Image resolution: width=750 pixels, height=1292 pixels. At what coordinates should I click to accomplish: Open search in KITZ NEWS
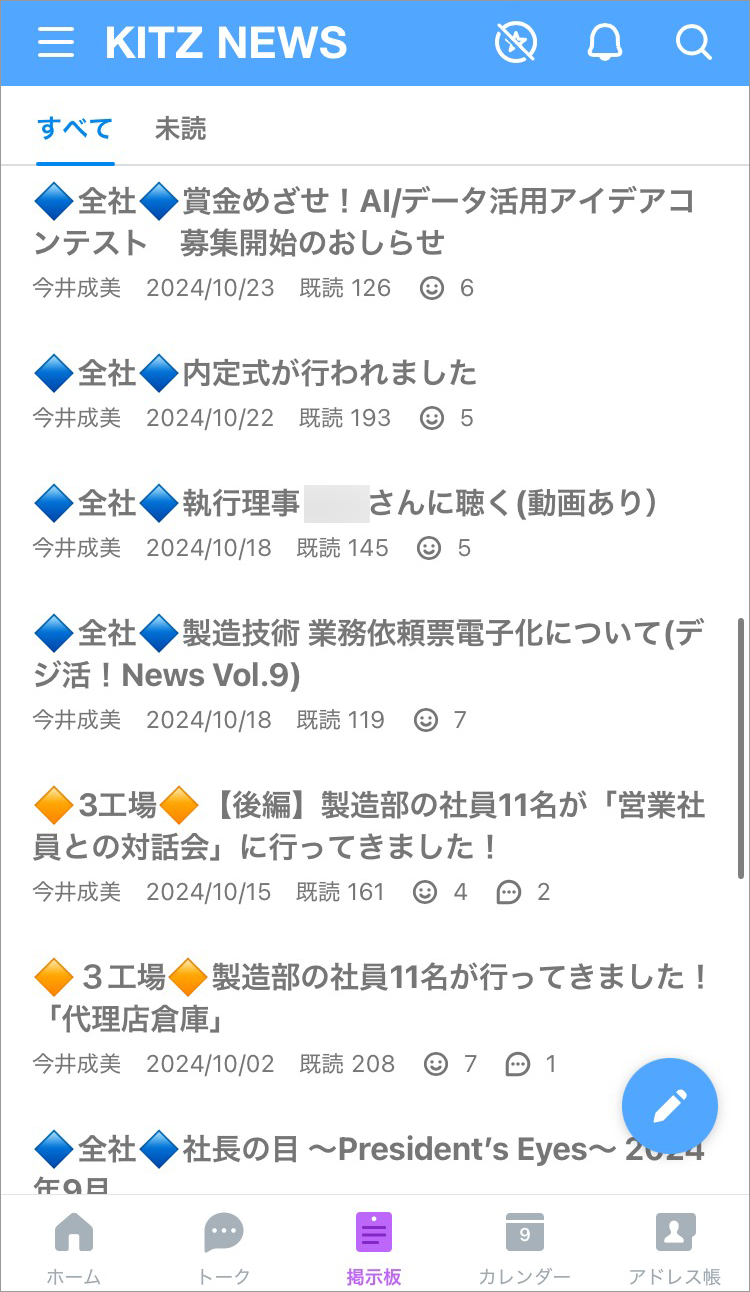tap(693, 43)
